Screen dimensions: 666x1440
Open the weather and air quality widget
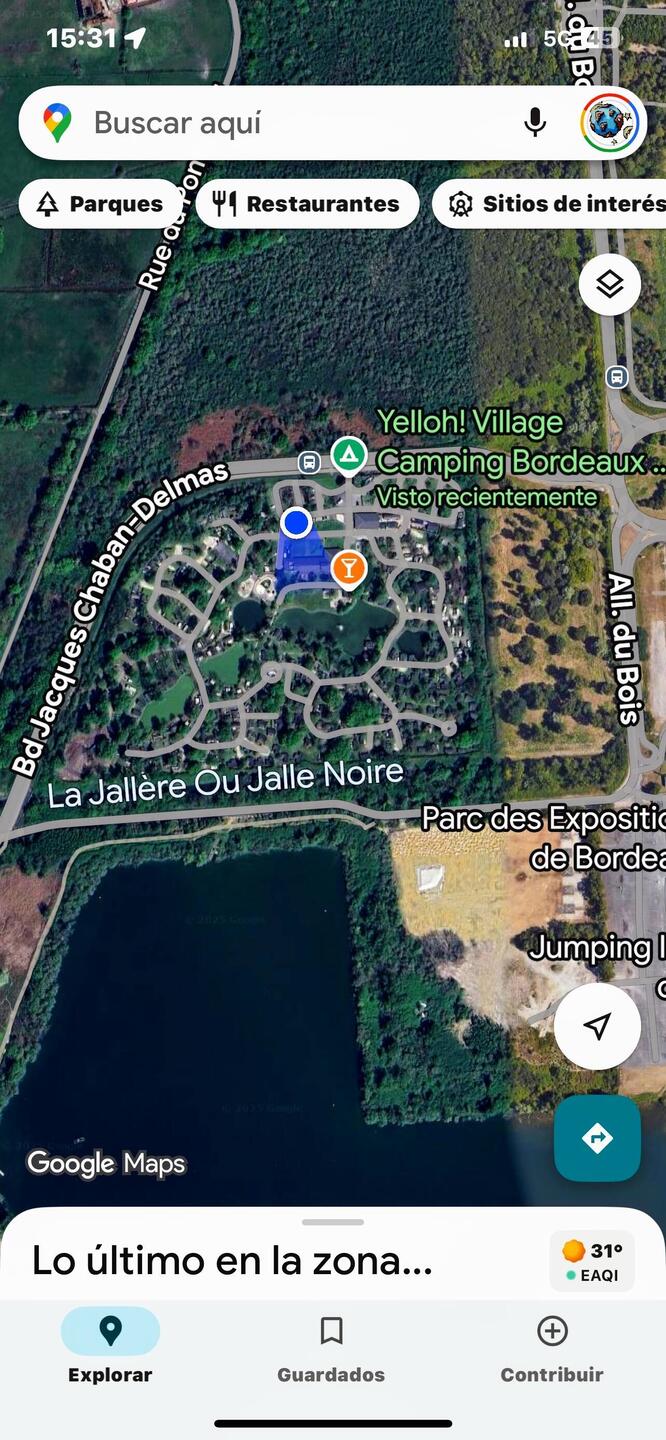(x=592, y=1261)
